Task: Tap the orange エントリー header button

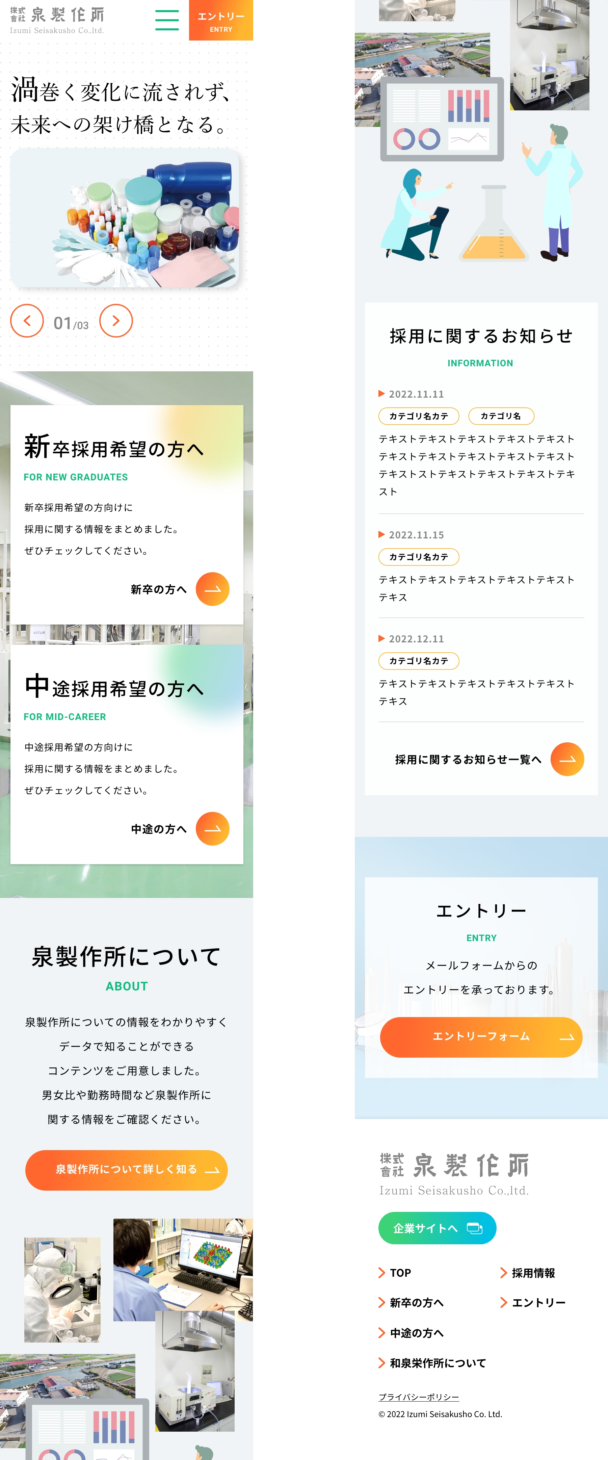Action: point(221,20)
